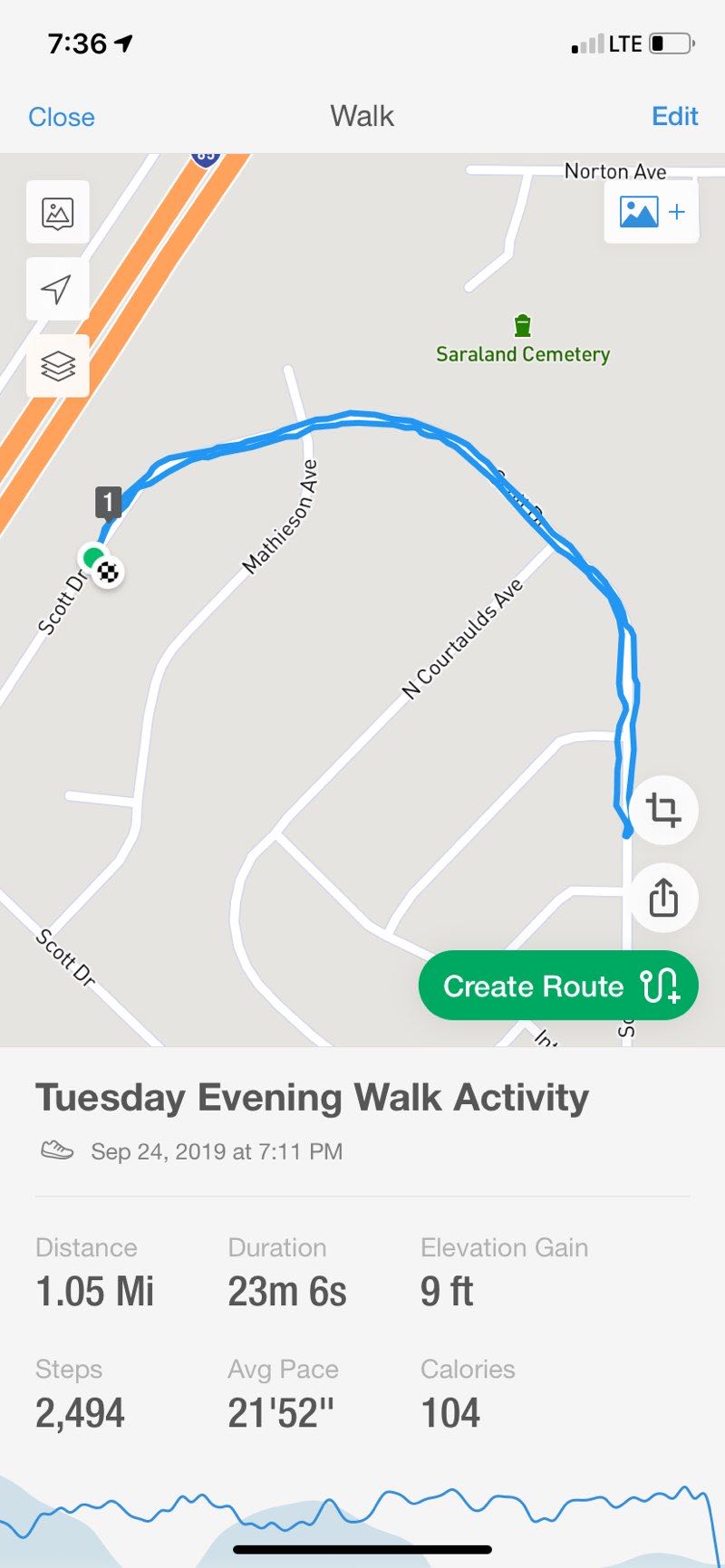
Task: Crop the recorded walk route
Action: click(x=663, y=810)
